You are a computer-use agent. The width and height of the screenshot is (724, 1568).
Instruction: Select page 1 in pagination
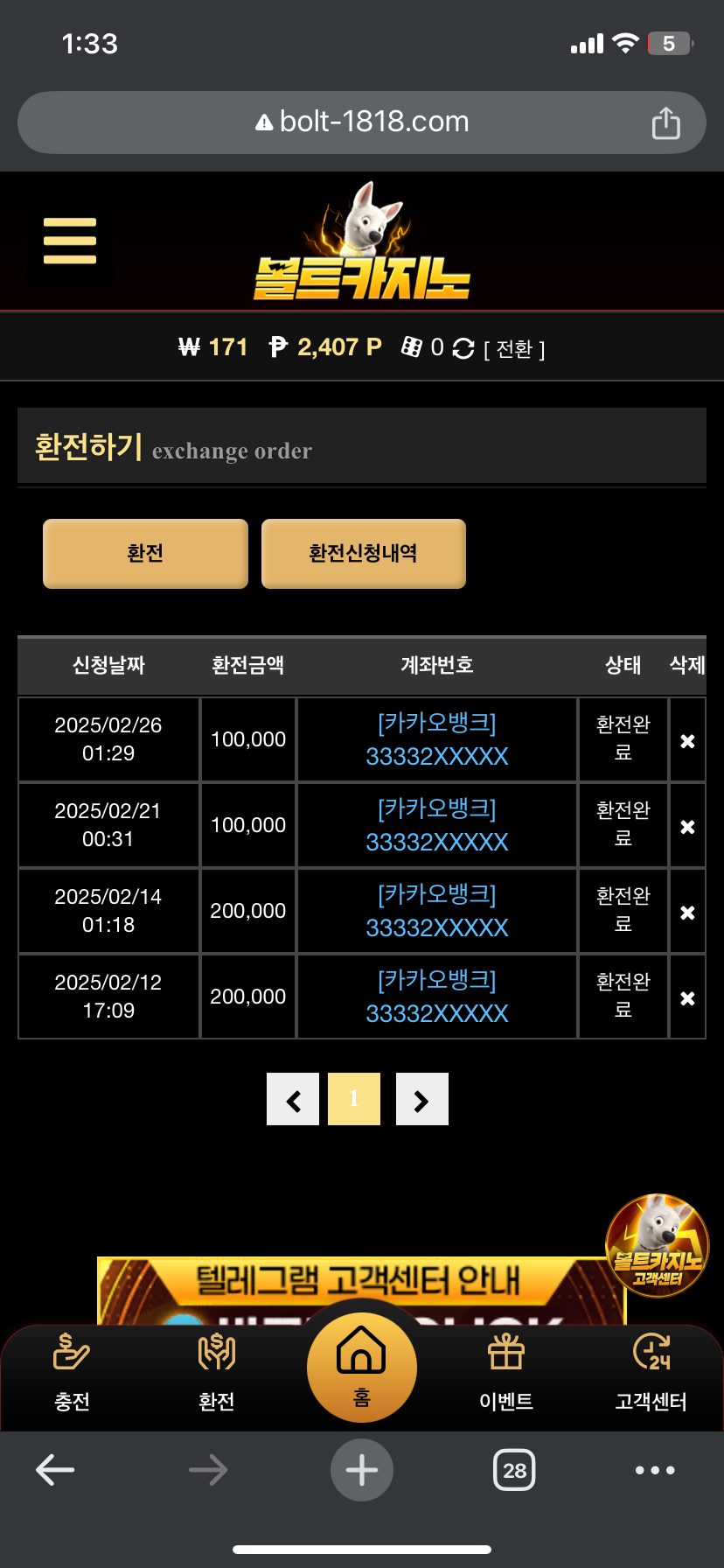point(354,1099)
